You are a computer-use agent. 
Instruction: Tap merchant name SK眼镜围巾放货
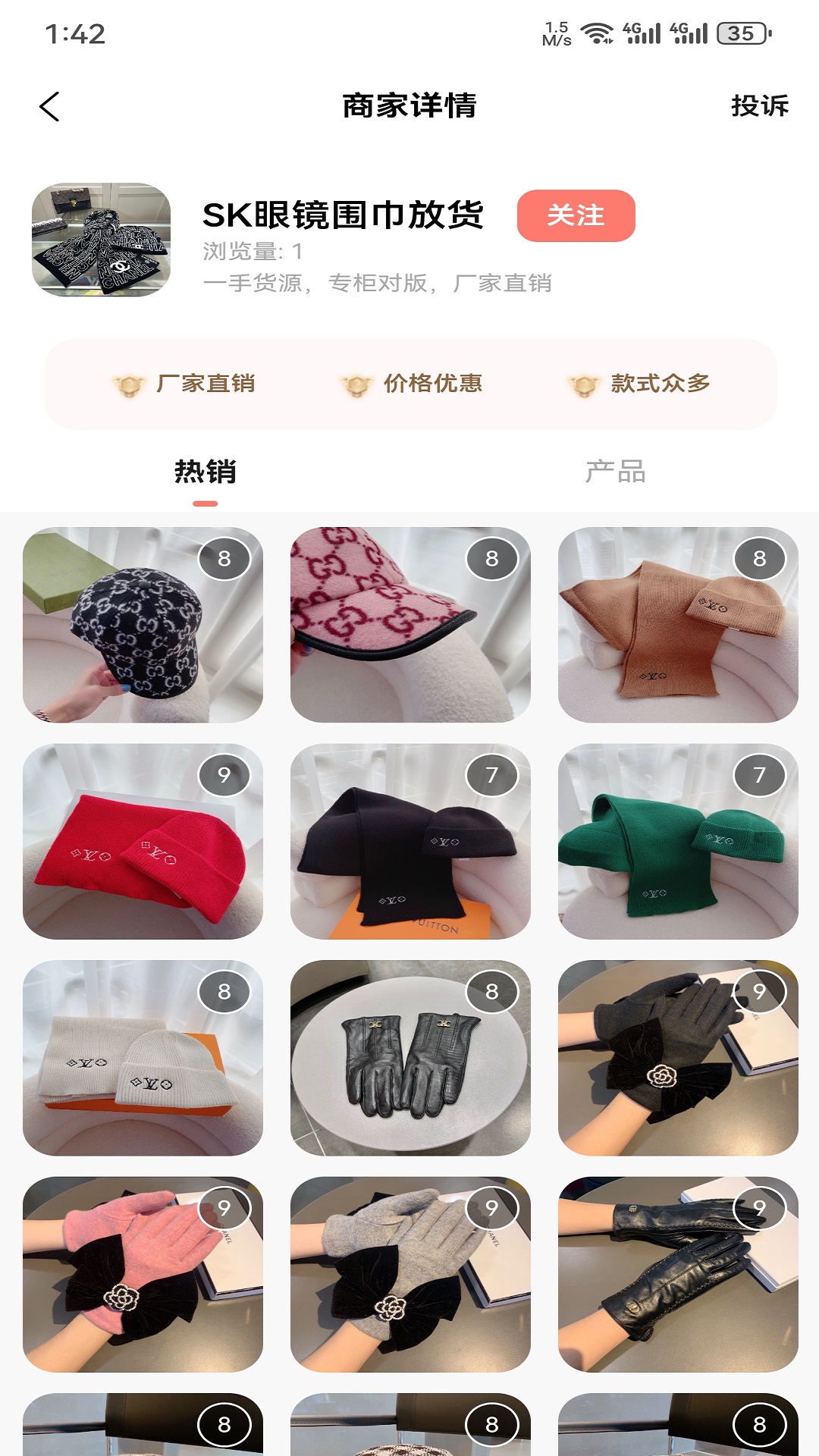coord(345,215)
